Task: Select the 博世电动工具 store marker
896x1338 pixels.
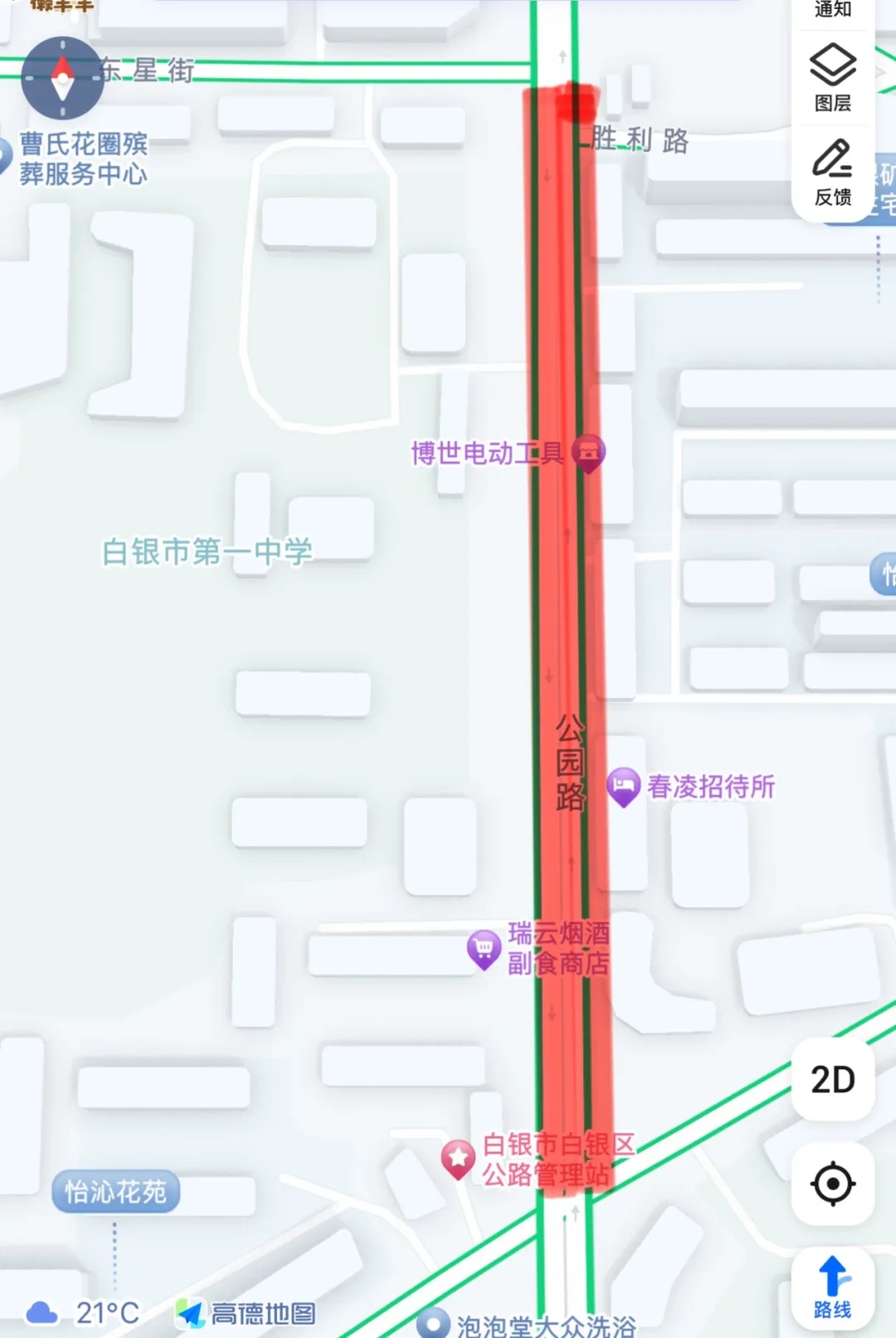Action: point(588,452)
